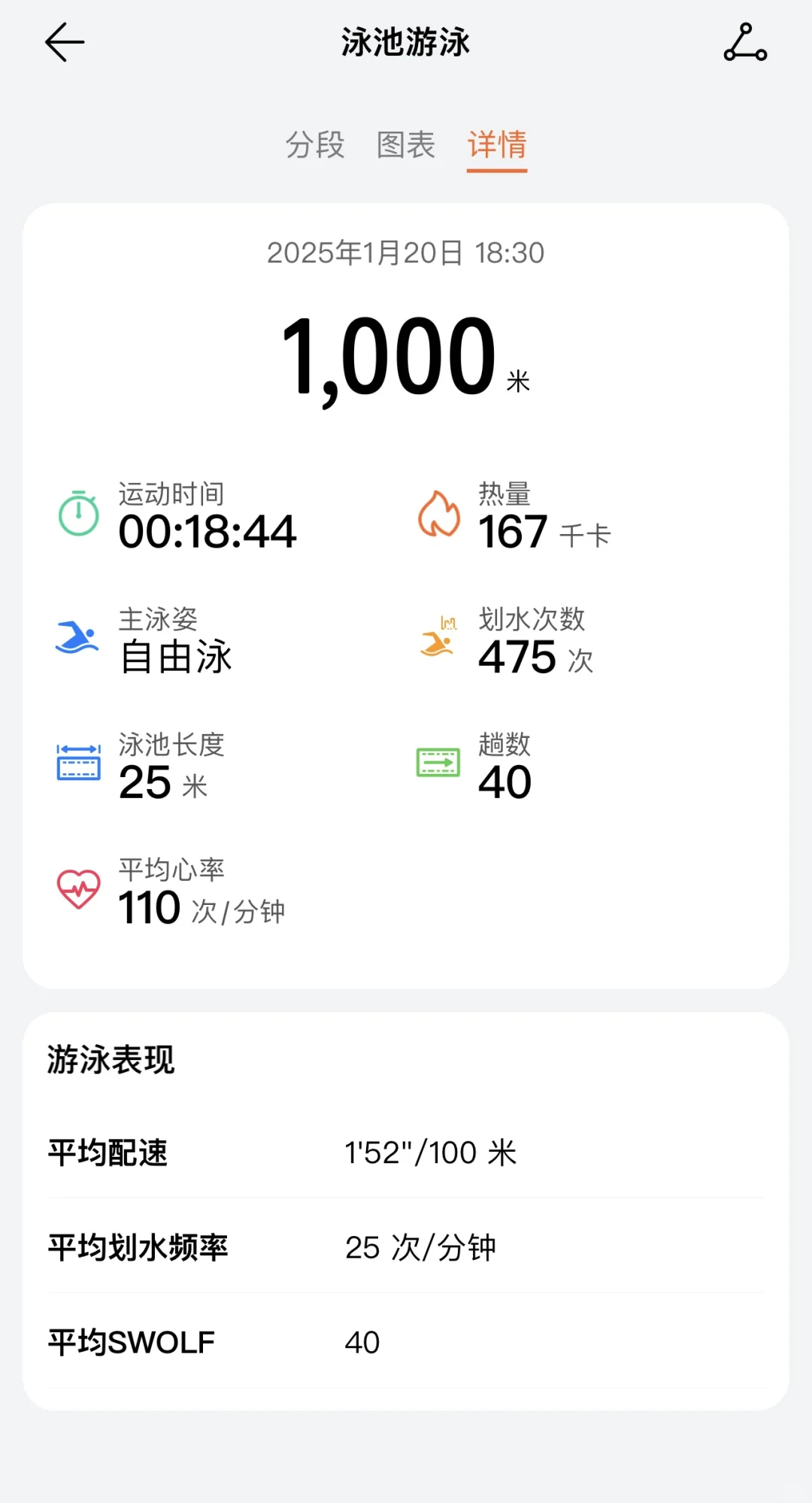Image resolution: width=812 pixels, height=1503 pixels.
Task: Switch to the 图表 tab
Action: coord(406,144)
